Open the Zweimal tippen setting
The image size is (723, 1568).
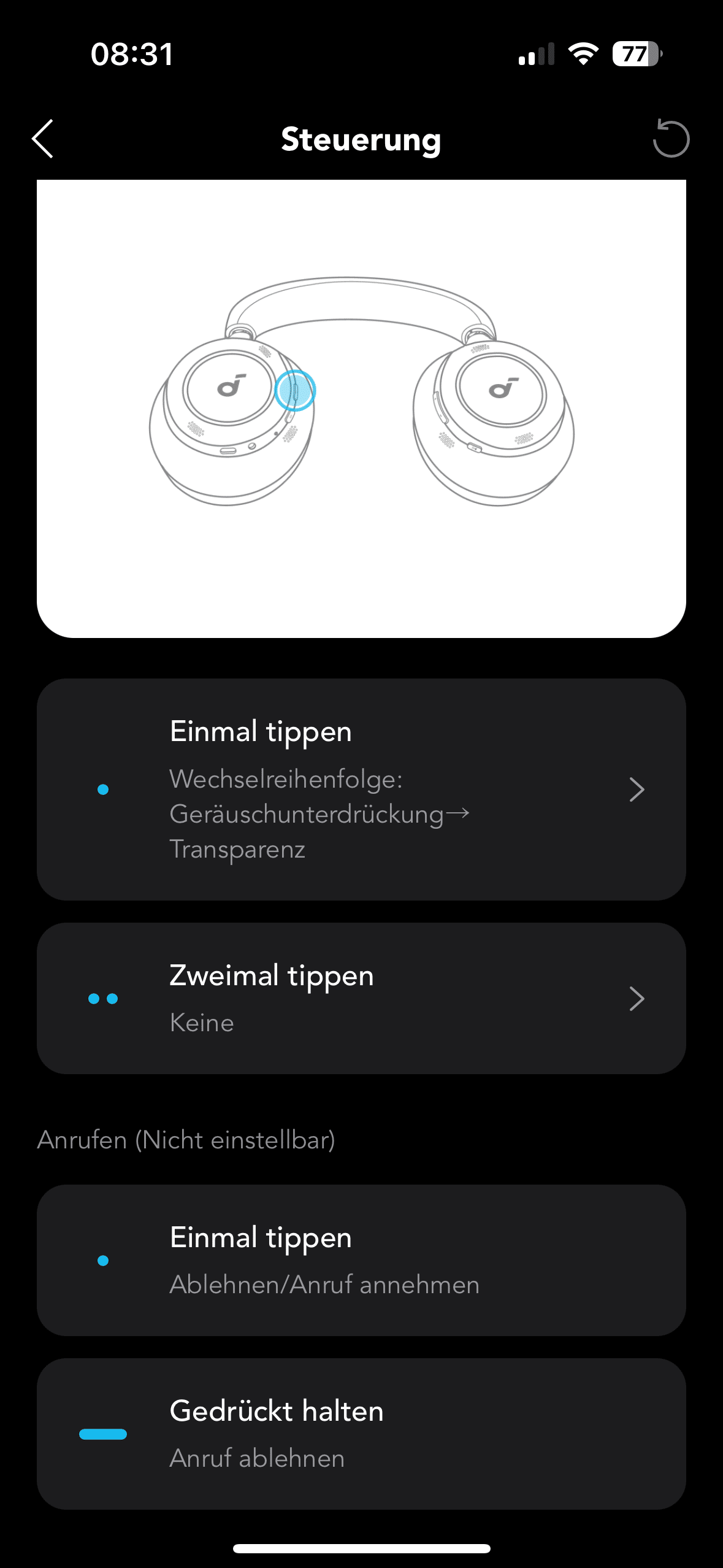tap(361, 998)
